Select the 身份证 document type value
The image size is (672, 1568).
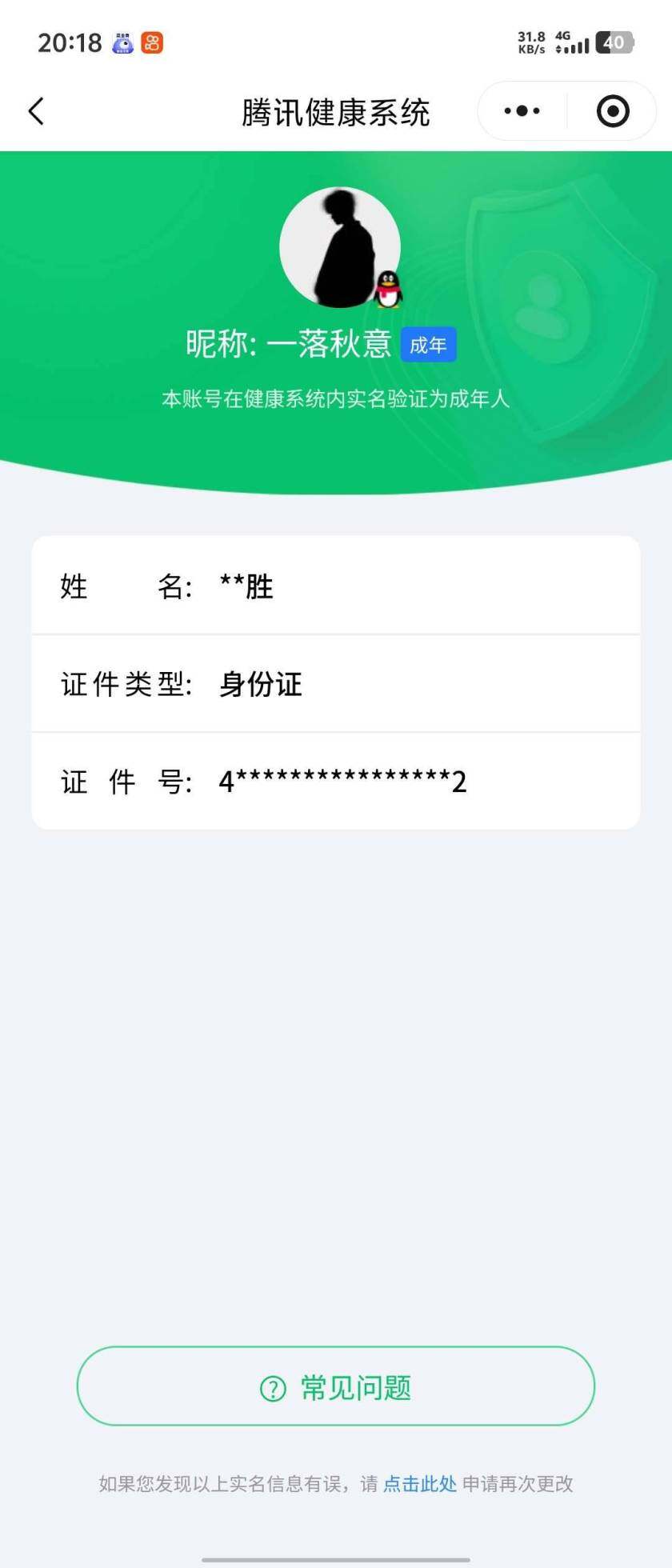(259, 686)
